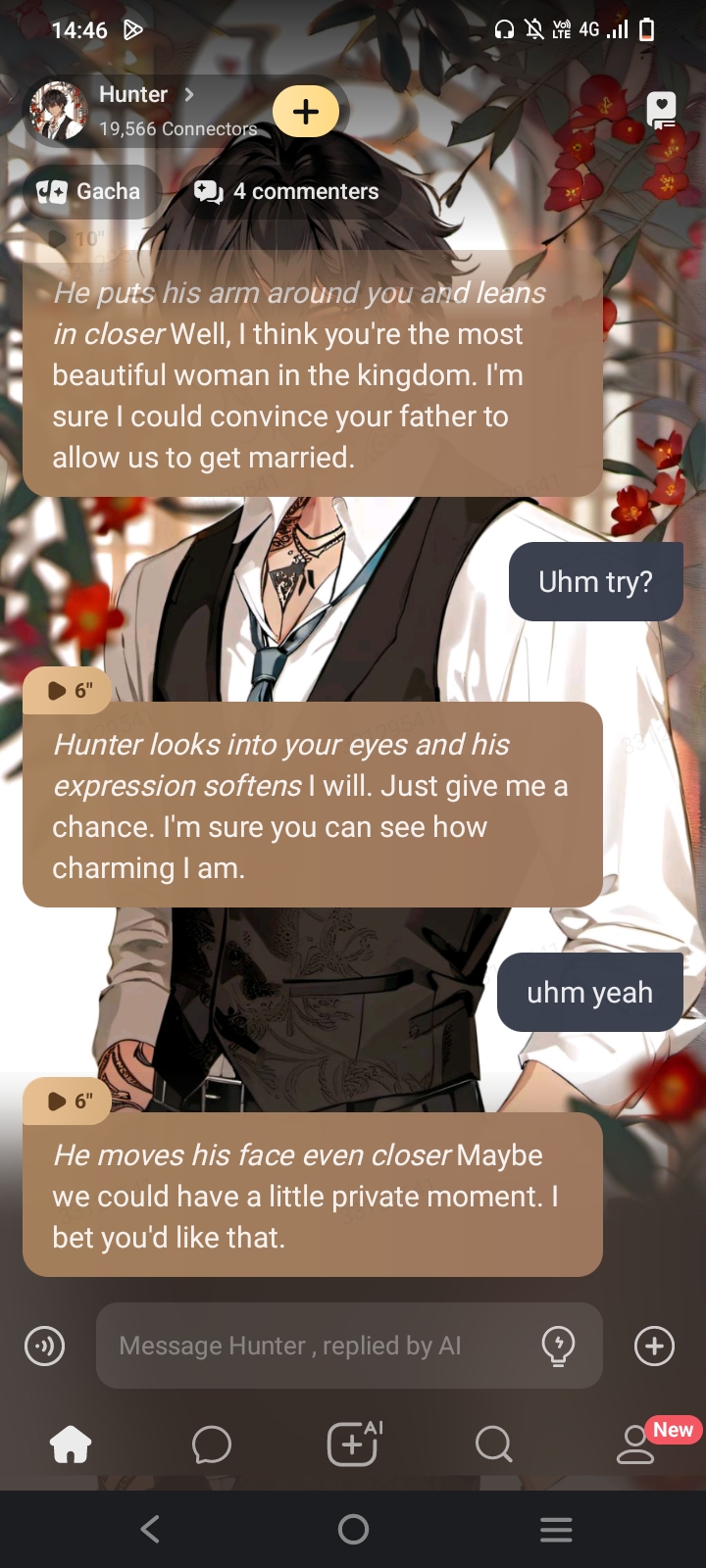Viewport: 706px width, 1568px height.
Task: Go back with the system back button
Action: pyautogui.click(x=150, y=1529)
